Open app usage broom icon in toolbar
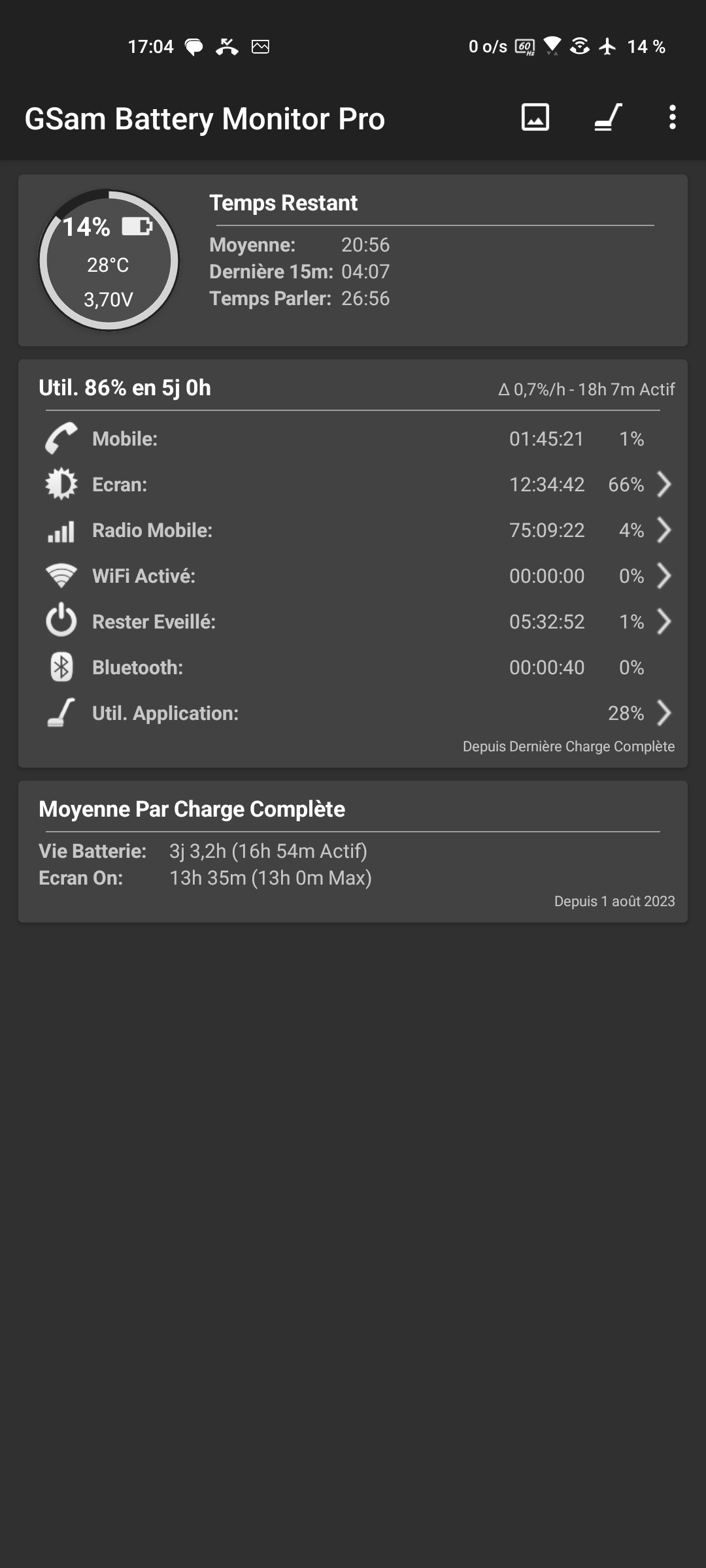 pos(607,118)
